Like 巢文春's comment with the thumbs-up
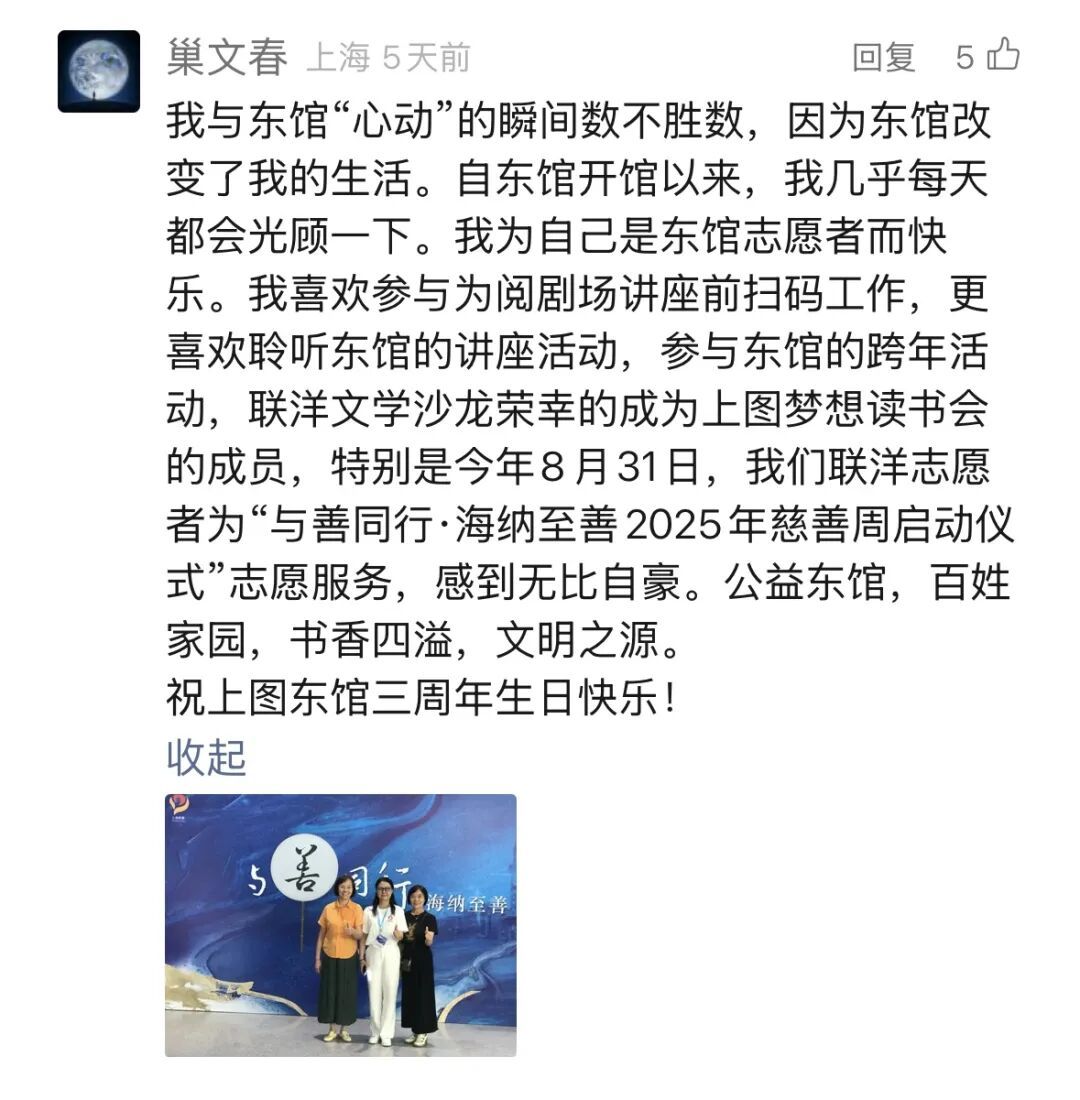Viewport: 1080px width, 1100px height. point(1003,56)
